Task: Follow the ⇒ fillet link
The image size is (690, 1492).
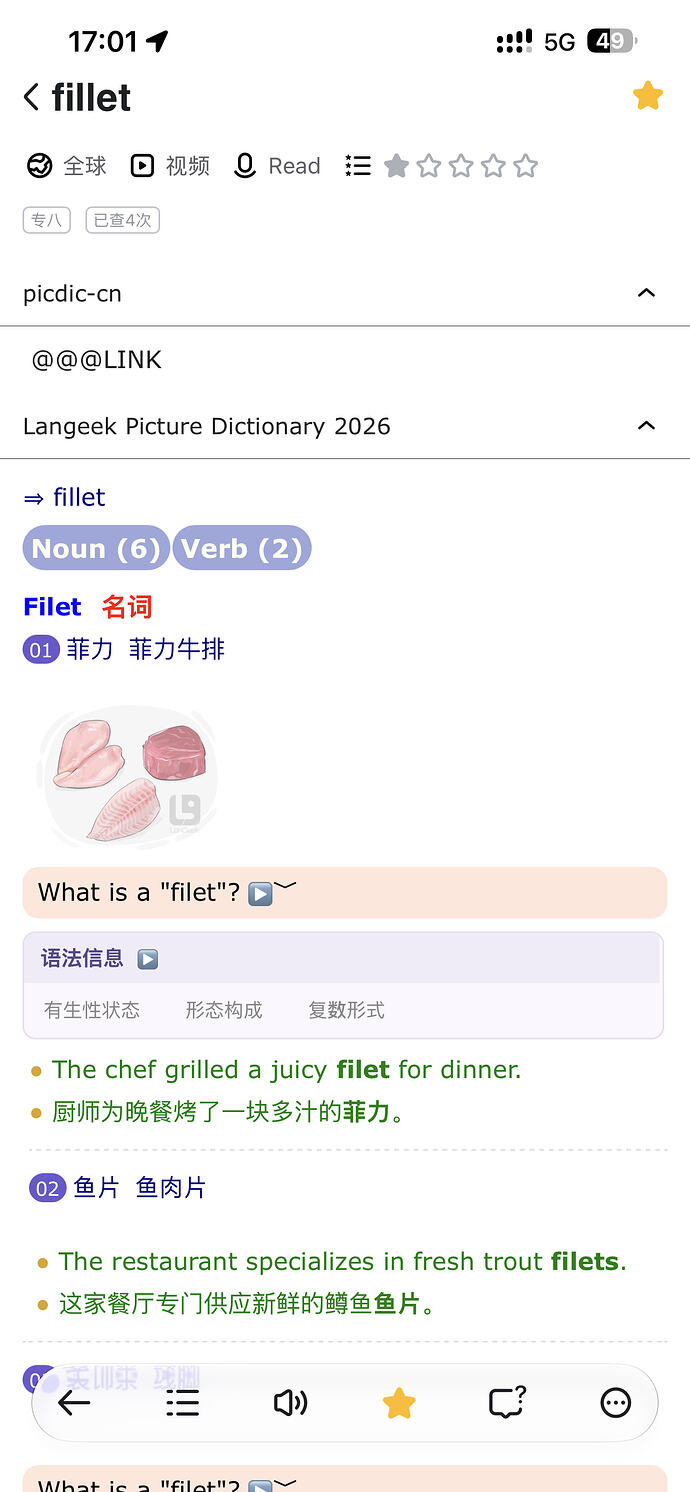Action: 65,497
